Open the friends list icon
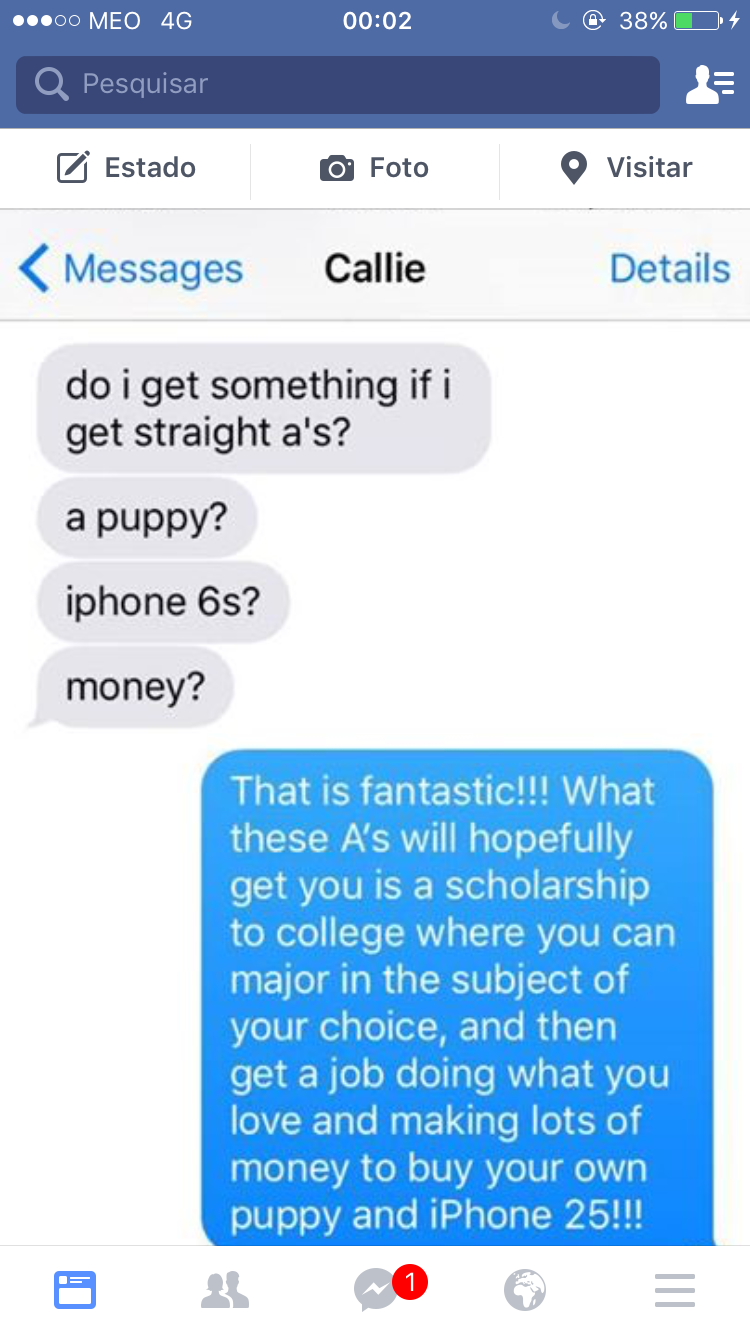 coord(709,84)
